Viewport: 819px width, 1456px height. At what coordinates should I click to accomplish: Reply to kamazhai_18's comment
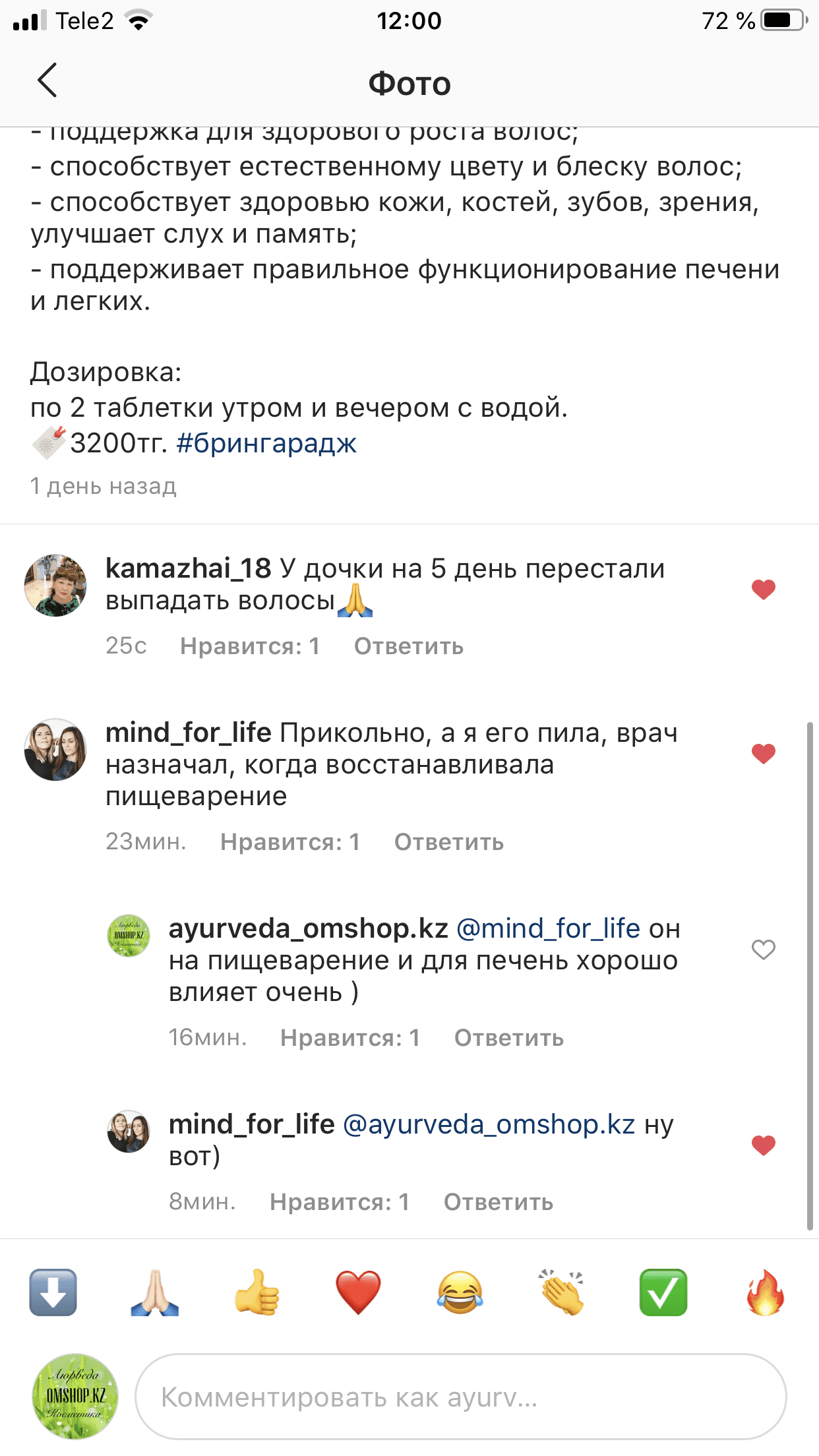pos(408,646)
